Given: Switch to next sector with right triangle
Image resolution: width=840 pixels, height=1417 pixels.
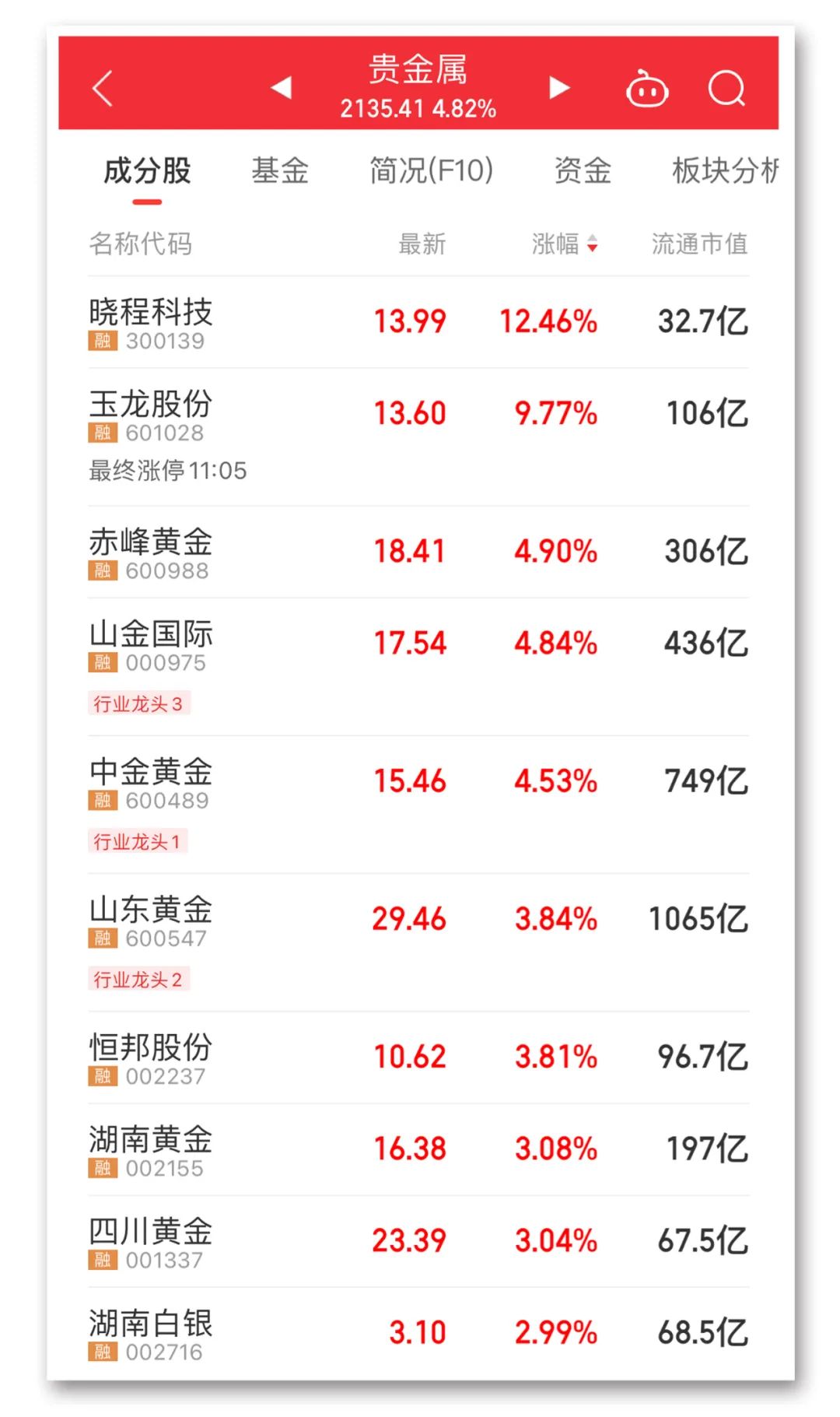Looking at the screenshot, I should click(558, 88).
